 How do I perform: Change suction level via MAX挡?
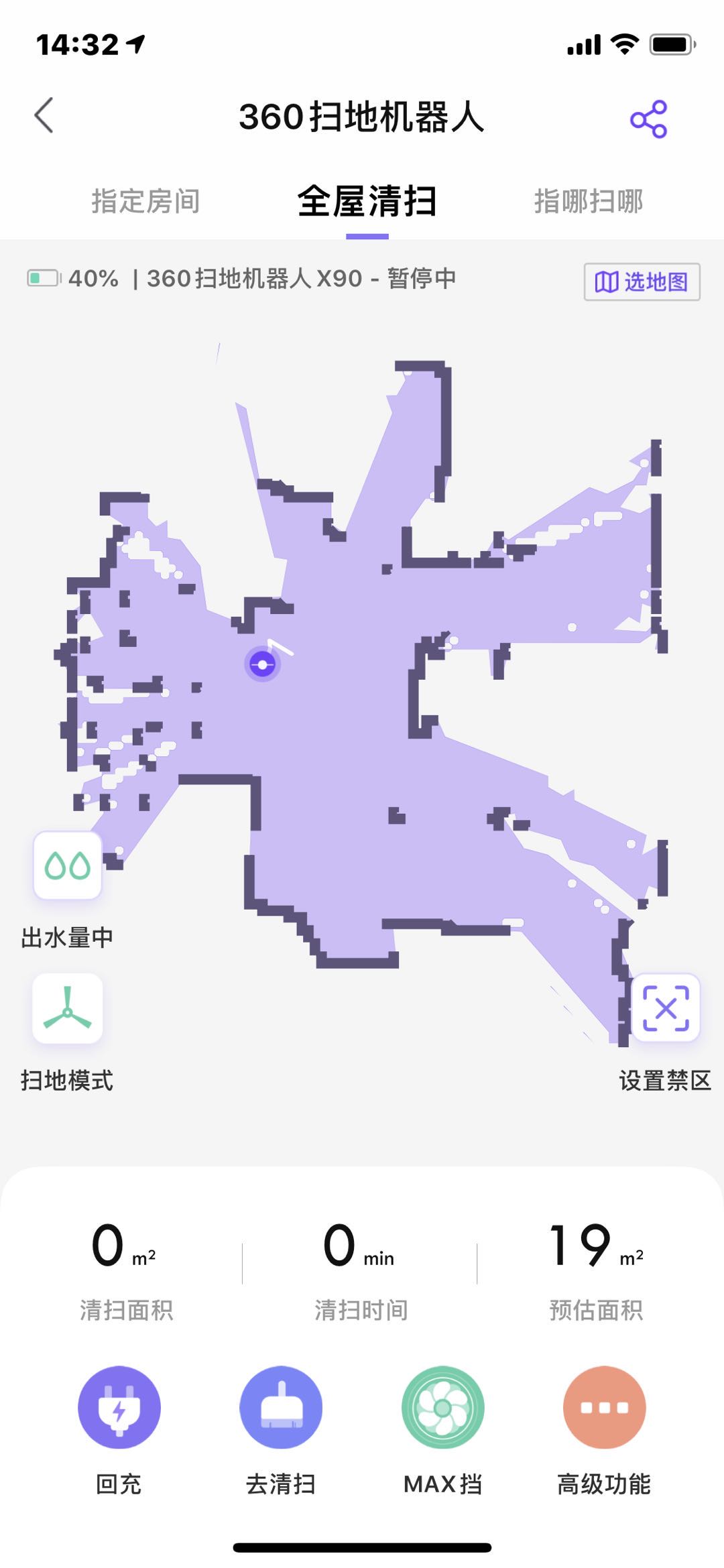[x=442, y=1407]
